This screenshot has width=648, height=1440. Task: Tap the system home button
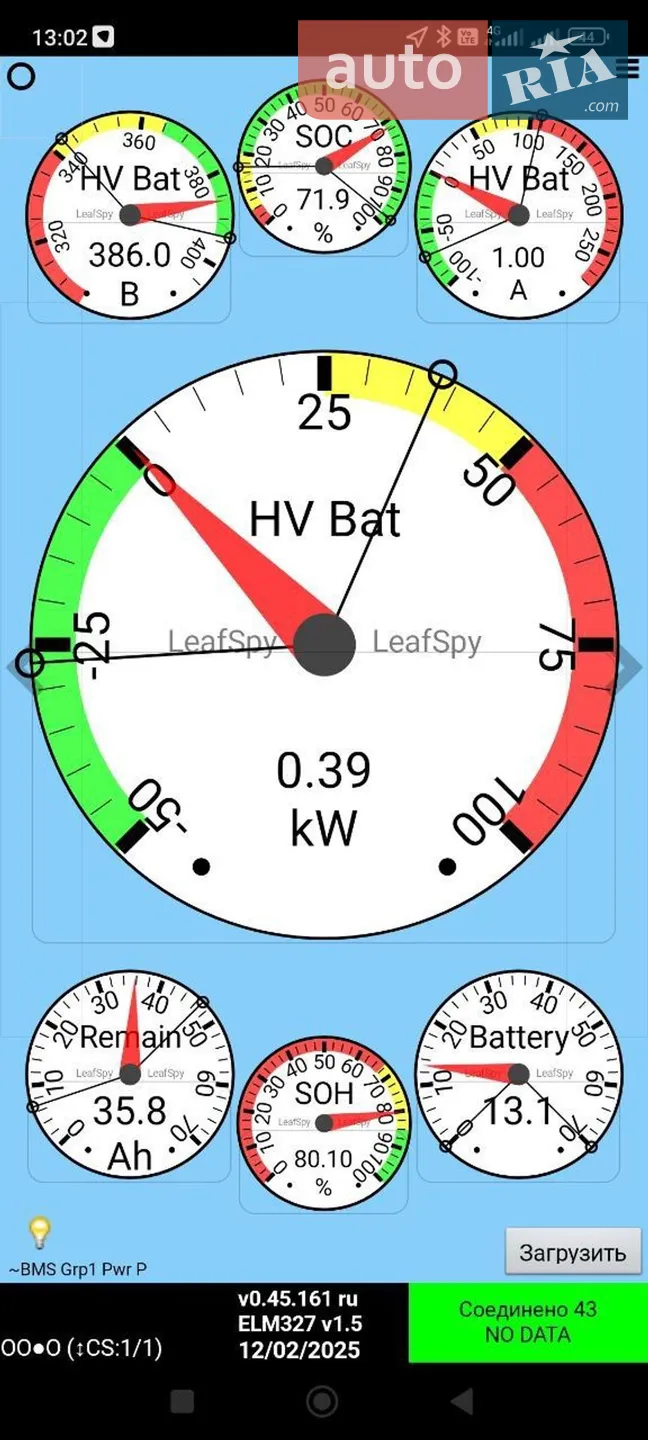point(322,1401)
